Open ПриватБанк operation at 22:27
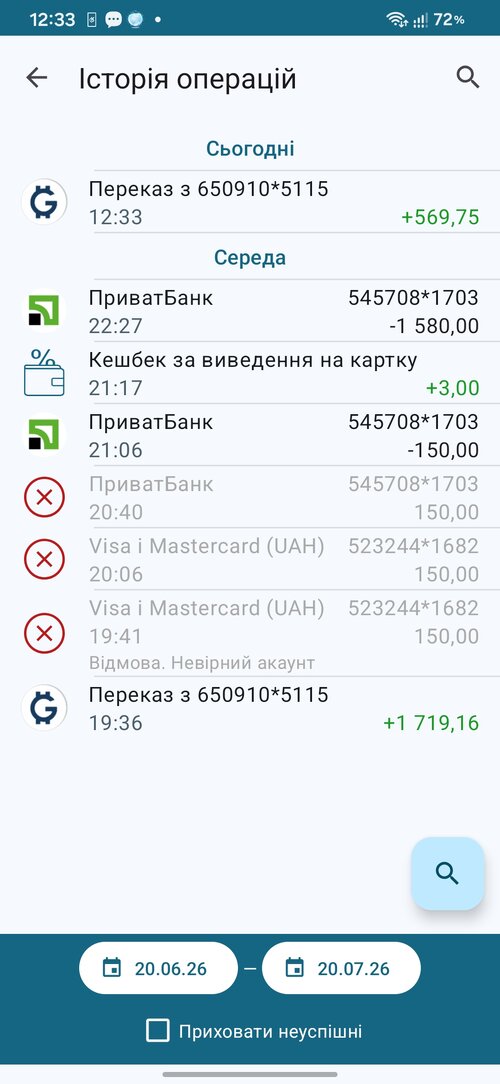 pos(250,311)
